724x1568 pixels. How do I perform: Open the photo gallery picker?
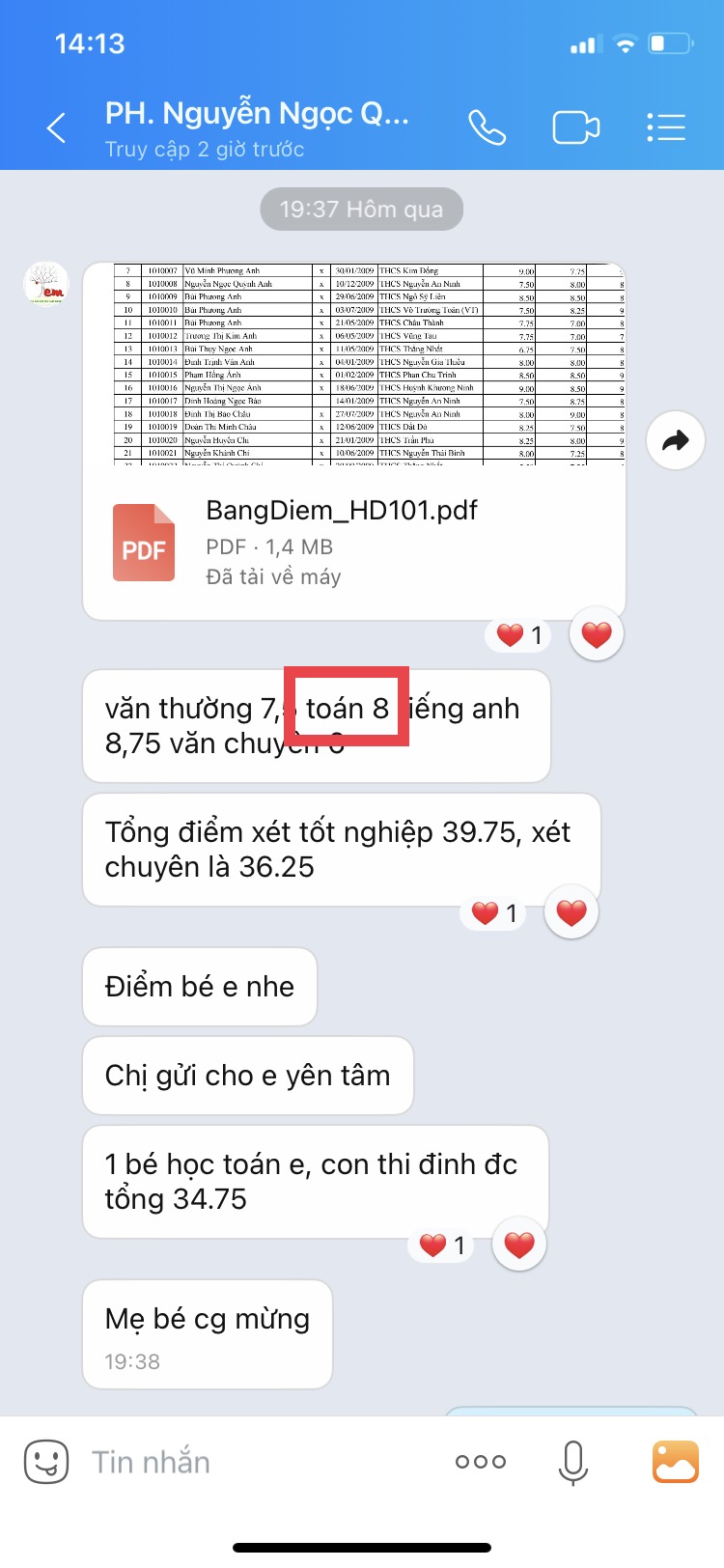(676, 1462)
